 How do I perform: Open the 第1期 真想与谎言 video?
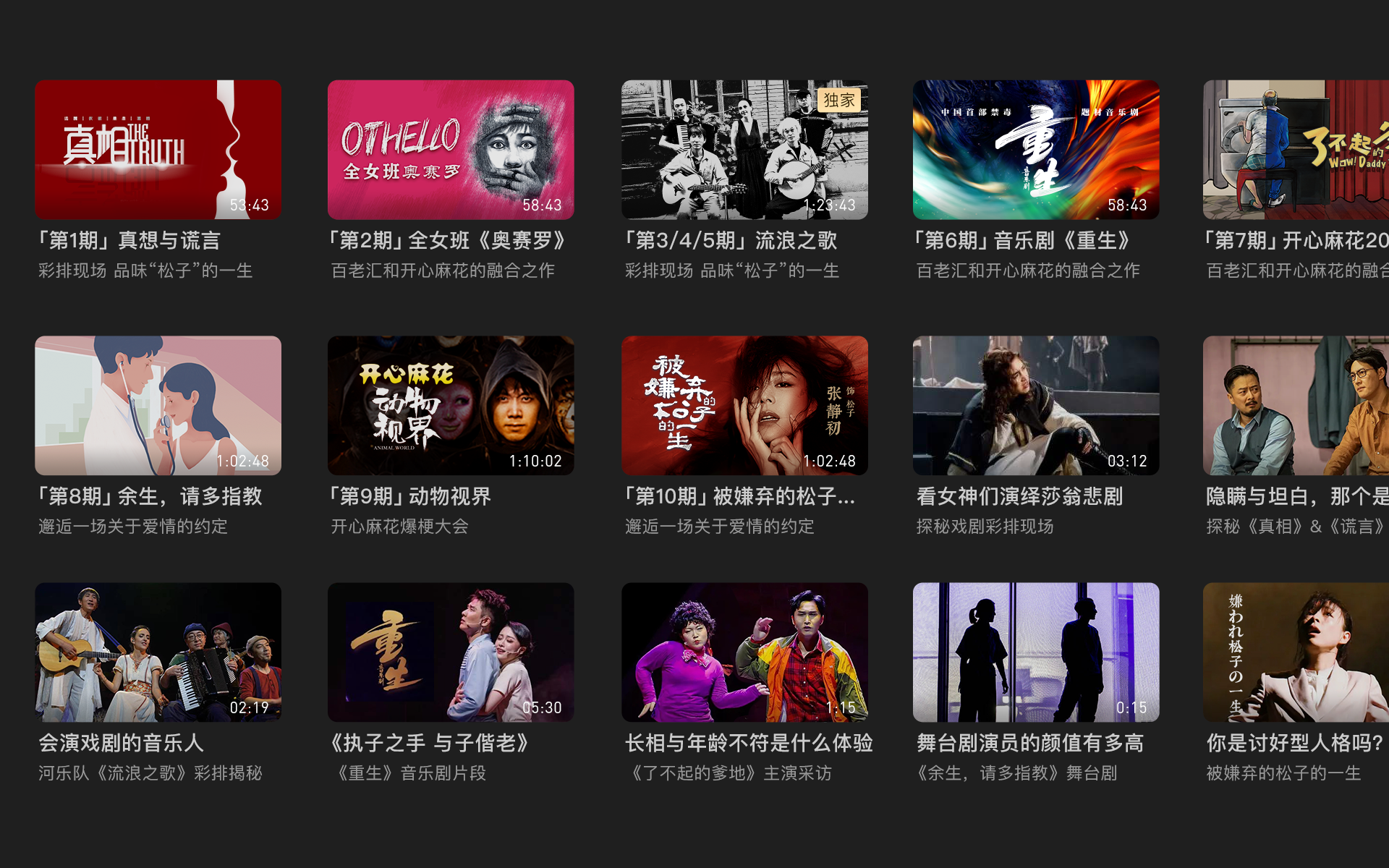tap(158, 150)
